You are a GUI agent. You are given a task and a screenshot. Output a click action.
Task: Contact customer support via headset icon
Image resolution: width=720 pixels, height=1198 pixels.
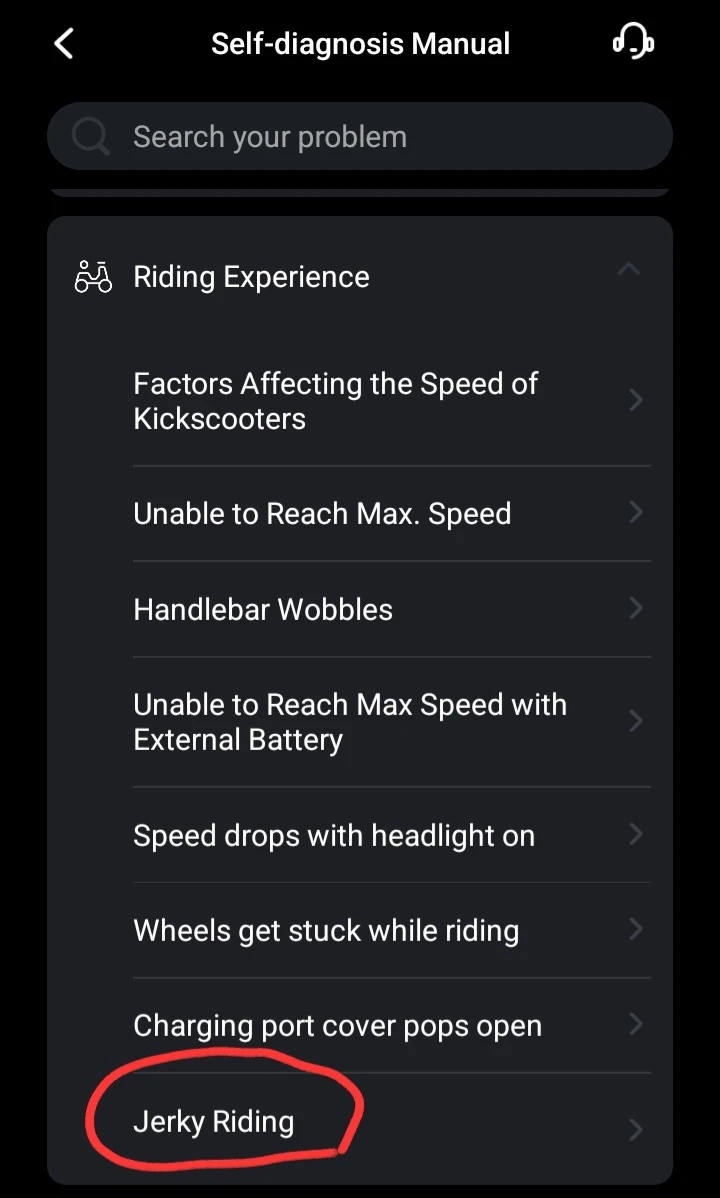coord(633,43)
